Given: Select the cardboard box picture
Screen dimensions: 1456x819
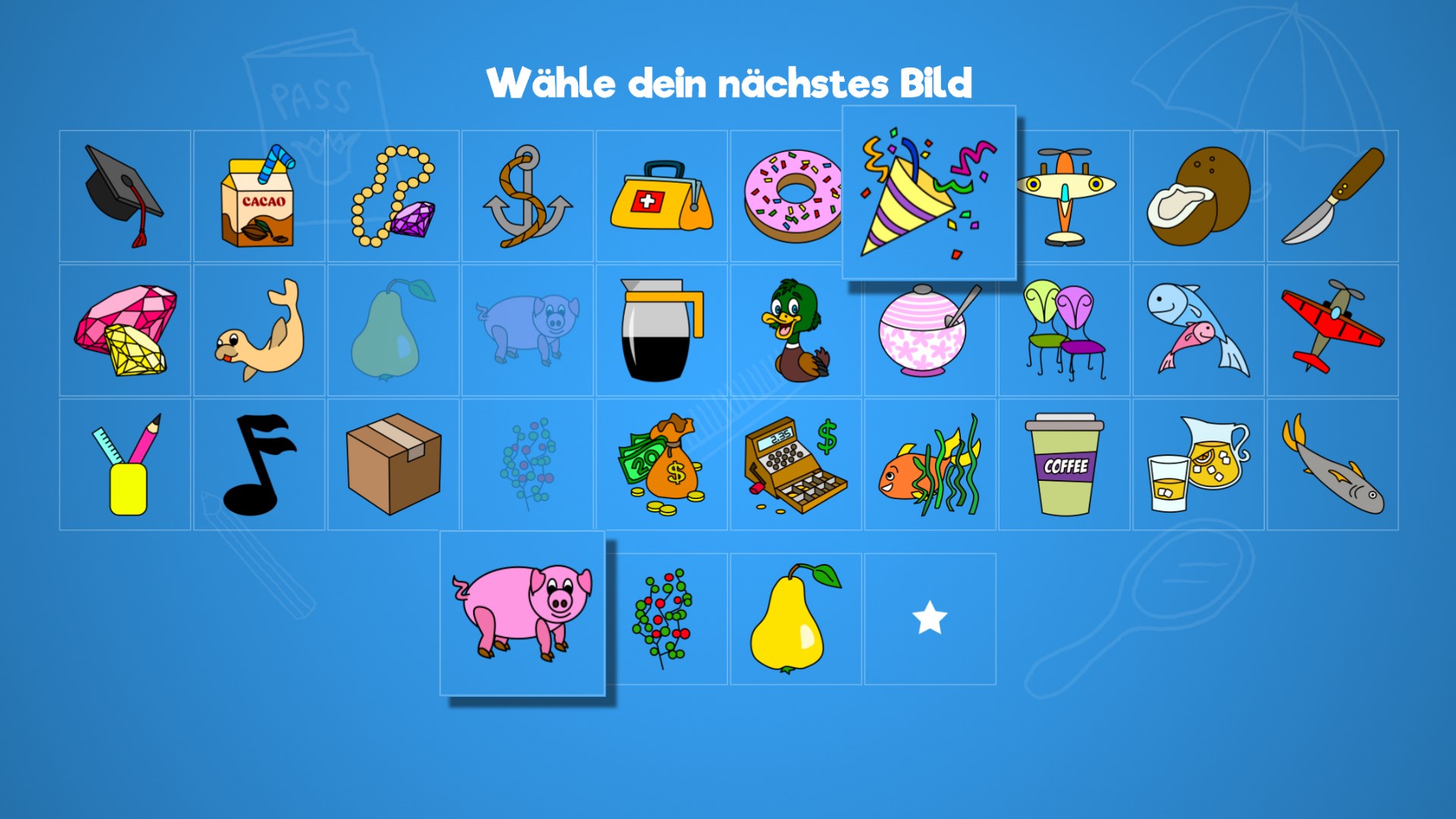Looking at the screenshot, I should (393, 464).
